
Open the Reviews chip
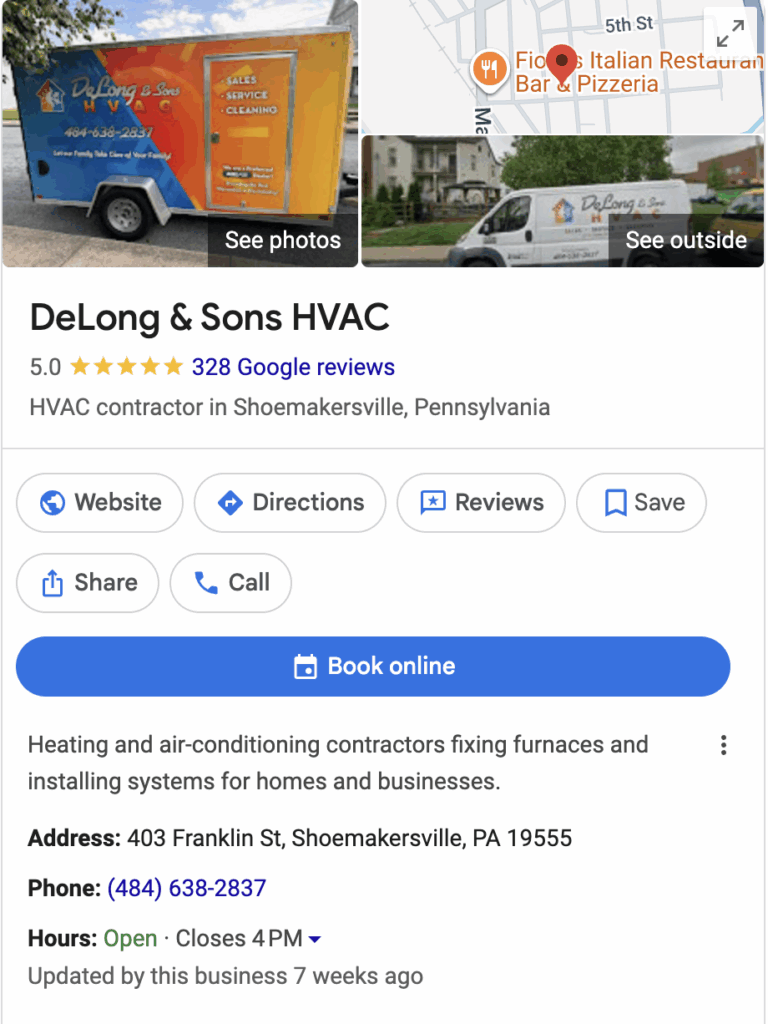click(x=481, y=502)
